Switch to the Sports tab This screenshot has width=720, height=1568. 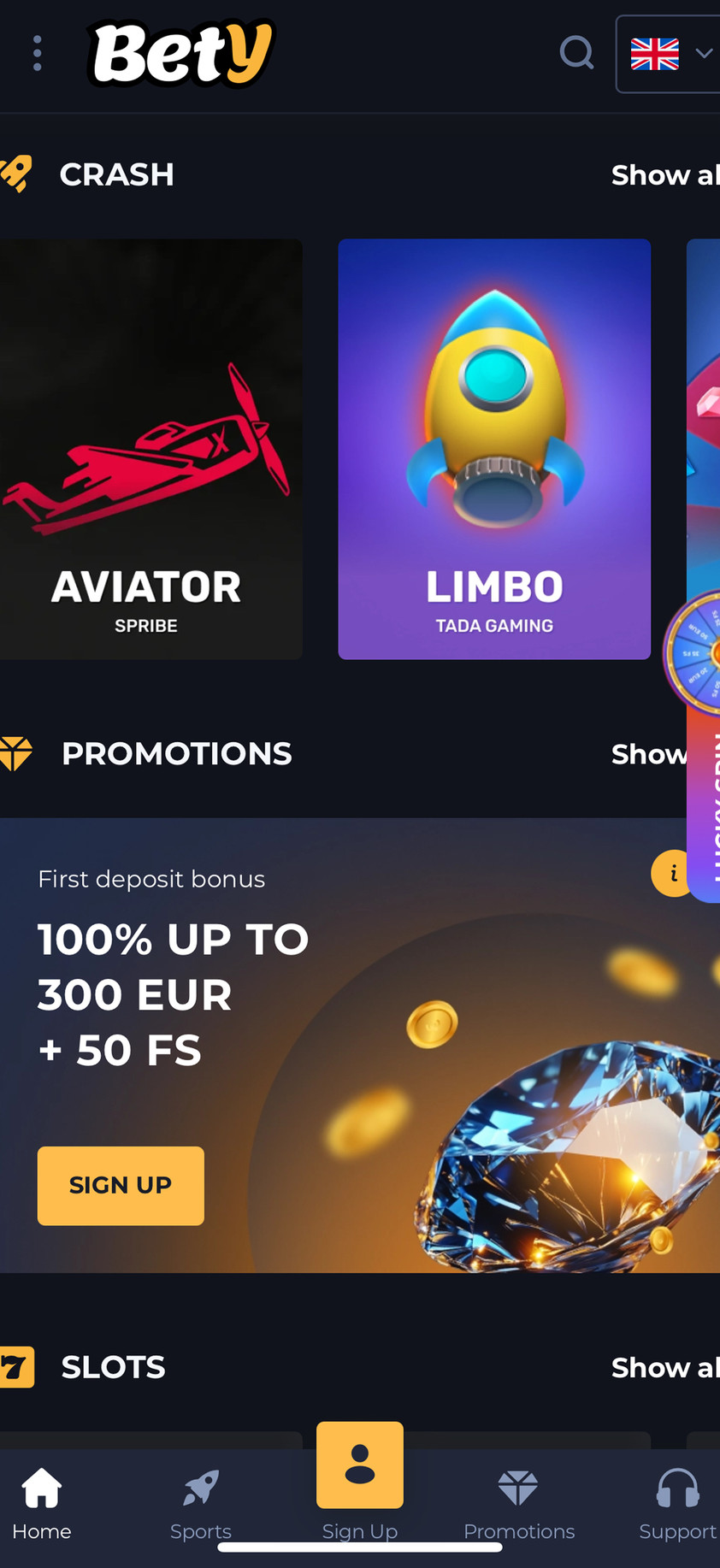(201, 1505)
